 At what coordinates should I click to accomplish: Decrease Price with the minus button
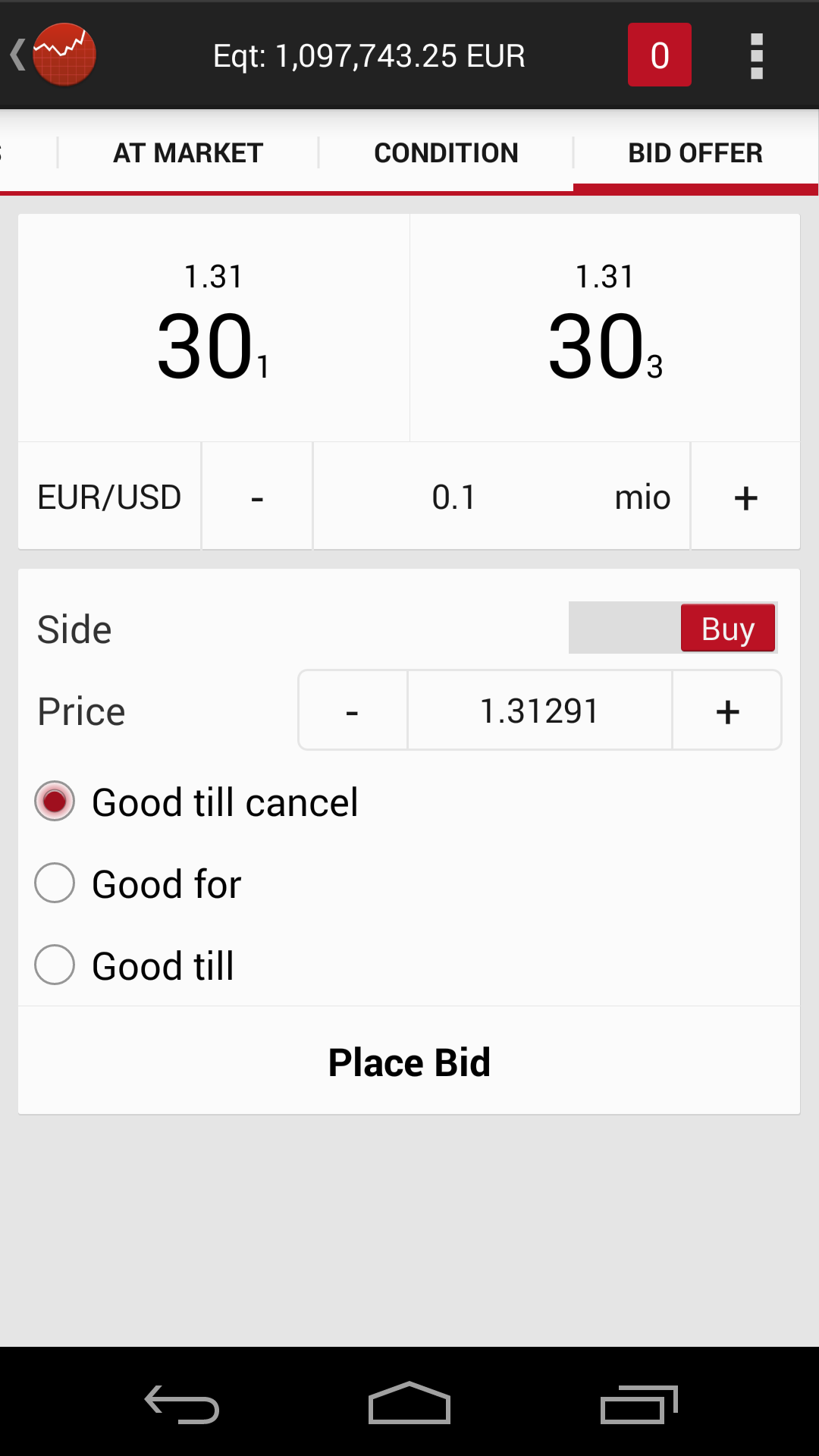click(x=353, y=711)
